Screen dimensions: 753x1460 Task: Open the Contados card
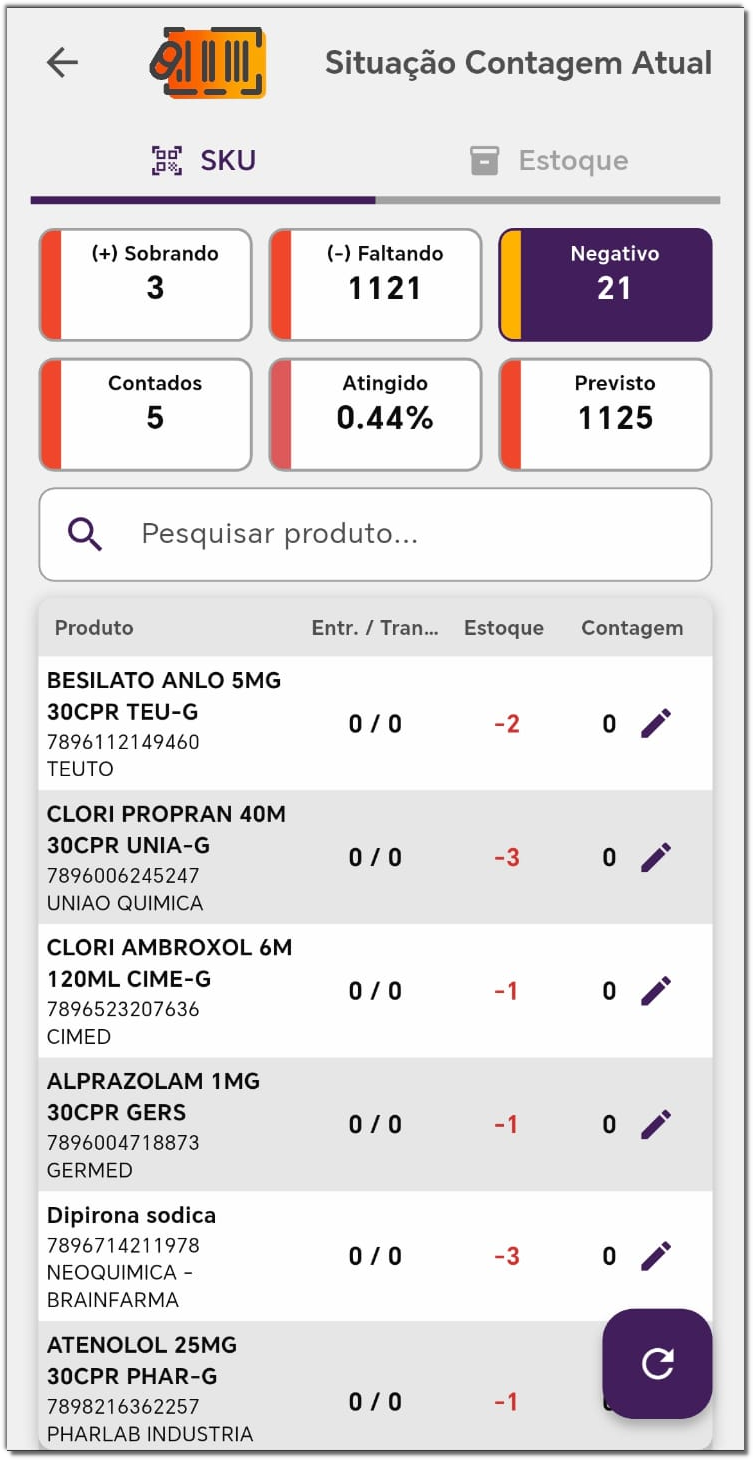[x=146, y=414]
